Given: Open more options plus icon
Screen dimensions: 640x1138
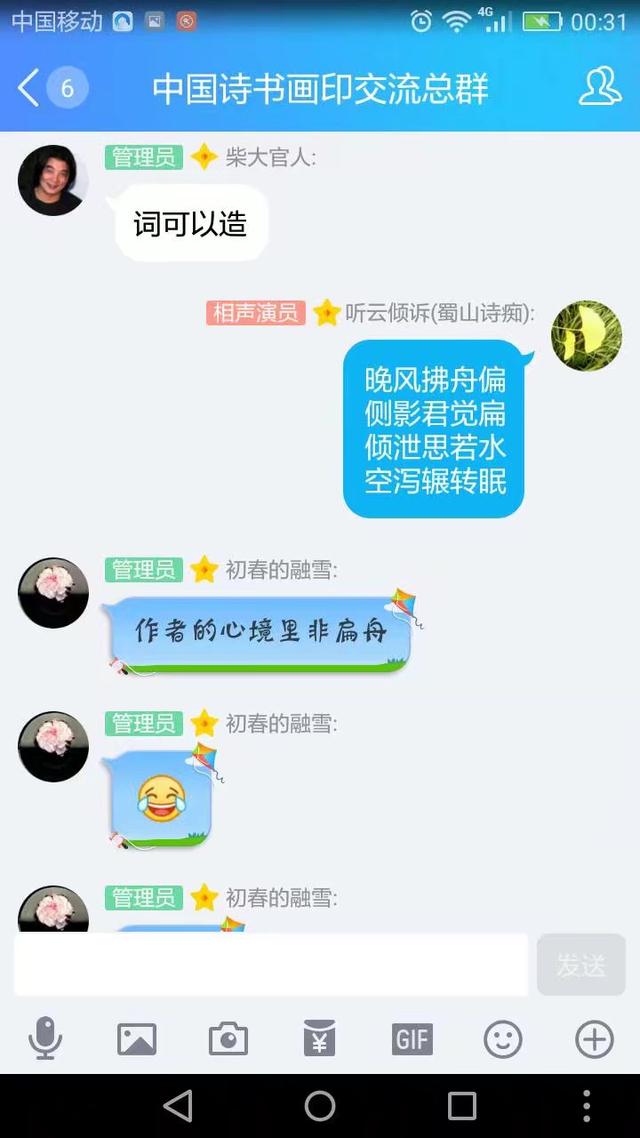Looking at the screenshot, I should pos(594,1040).
